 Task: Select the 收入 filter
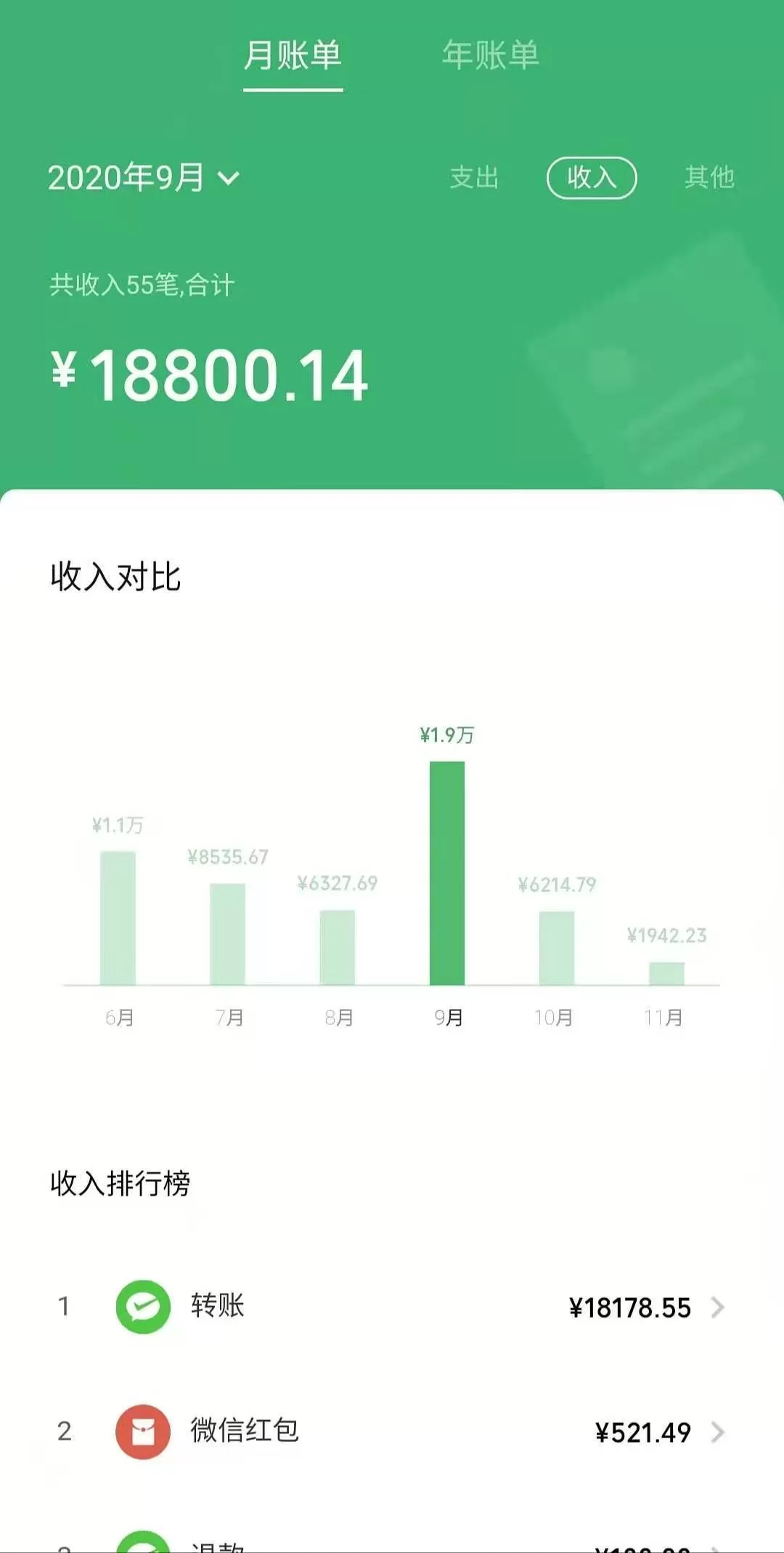click(592, 177)
